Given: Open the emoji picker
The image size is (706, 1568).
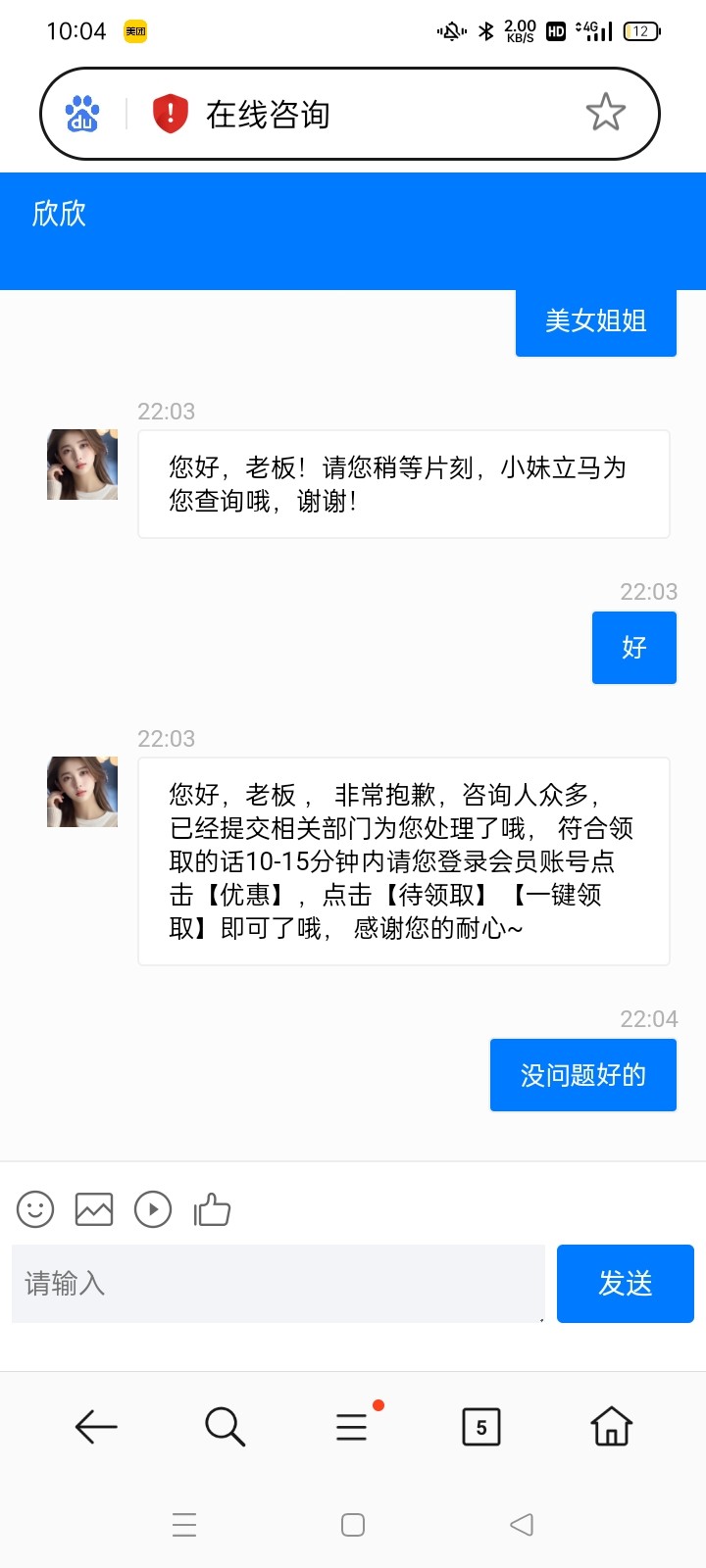Looking at the screenshot, I should [x=35, y=1209].
